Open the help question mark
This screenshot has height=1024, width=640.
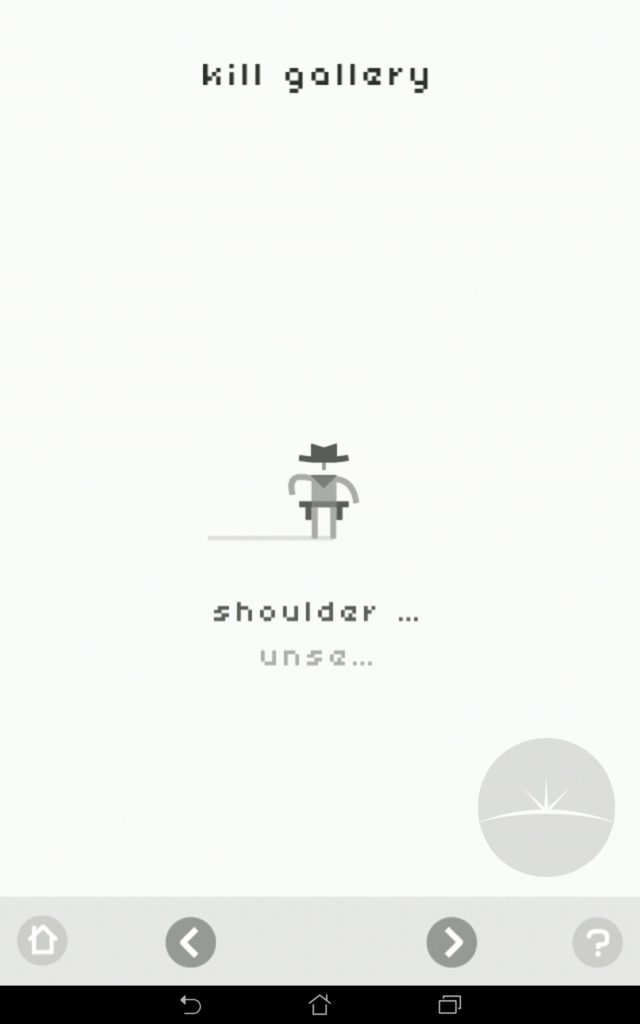pos(598,942)
